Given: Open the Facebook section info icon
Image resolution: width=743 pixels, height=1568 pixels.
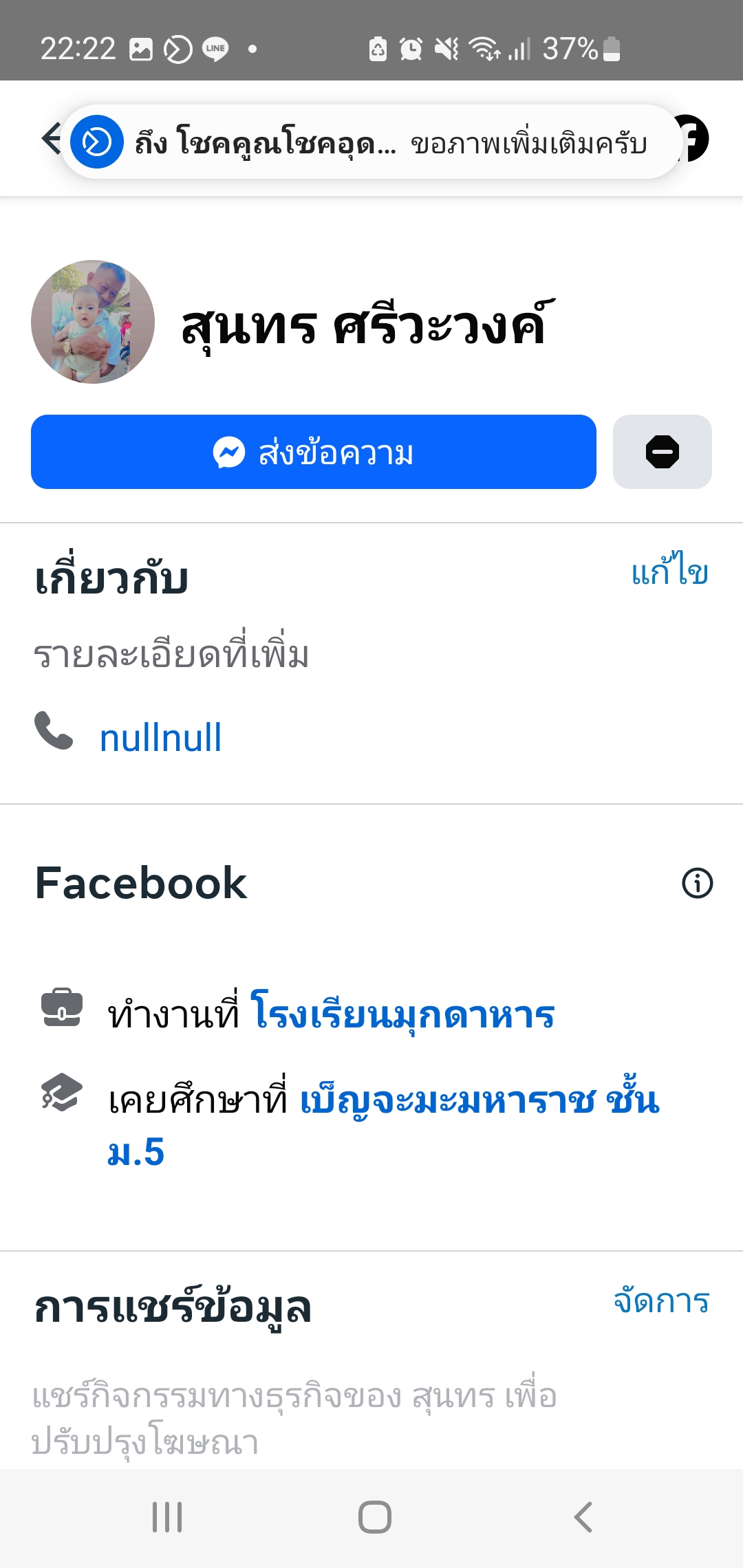Looking at the screenshot, I should 697,883.
